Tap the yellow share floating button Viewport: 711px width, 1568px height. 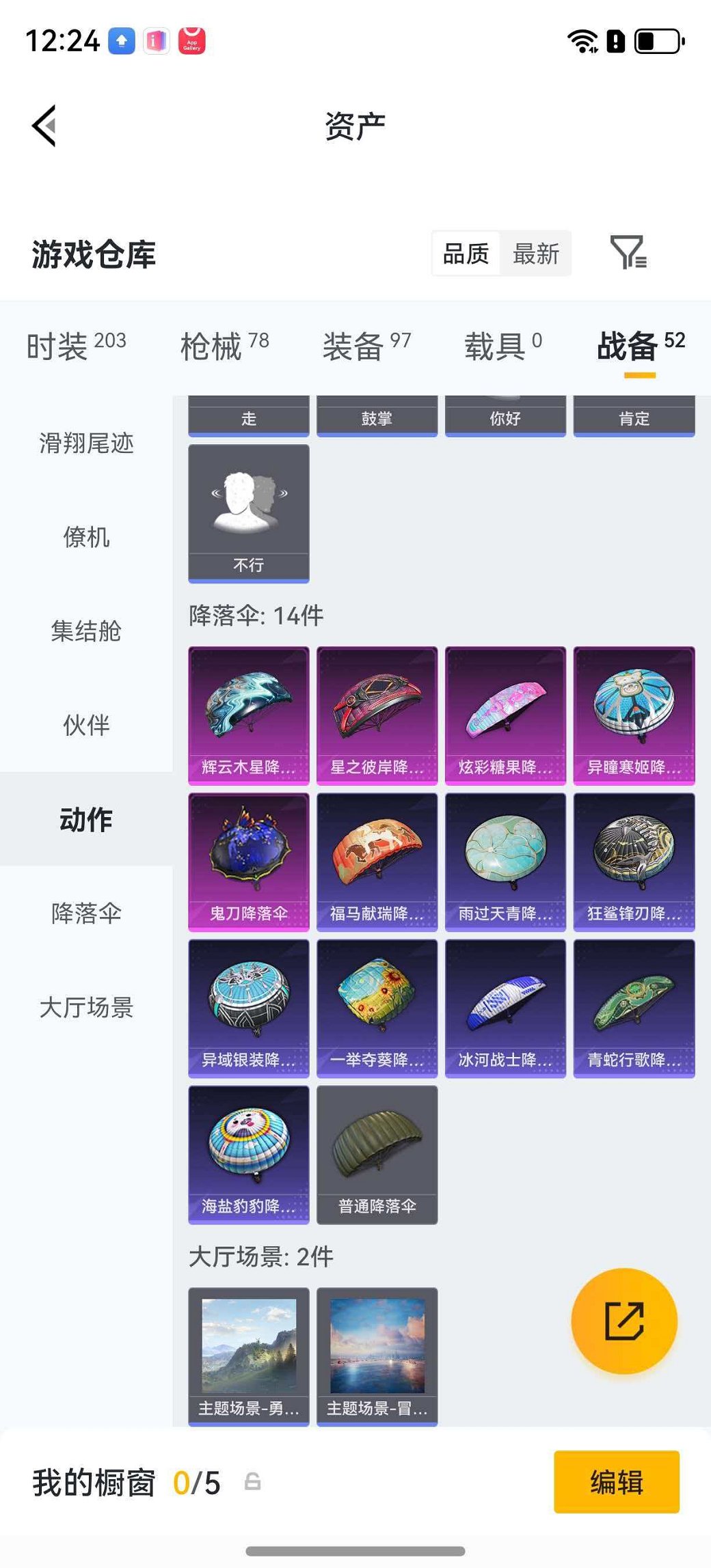[624, 1320]
